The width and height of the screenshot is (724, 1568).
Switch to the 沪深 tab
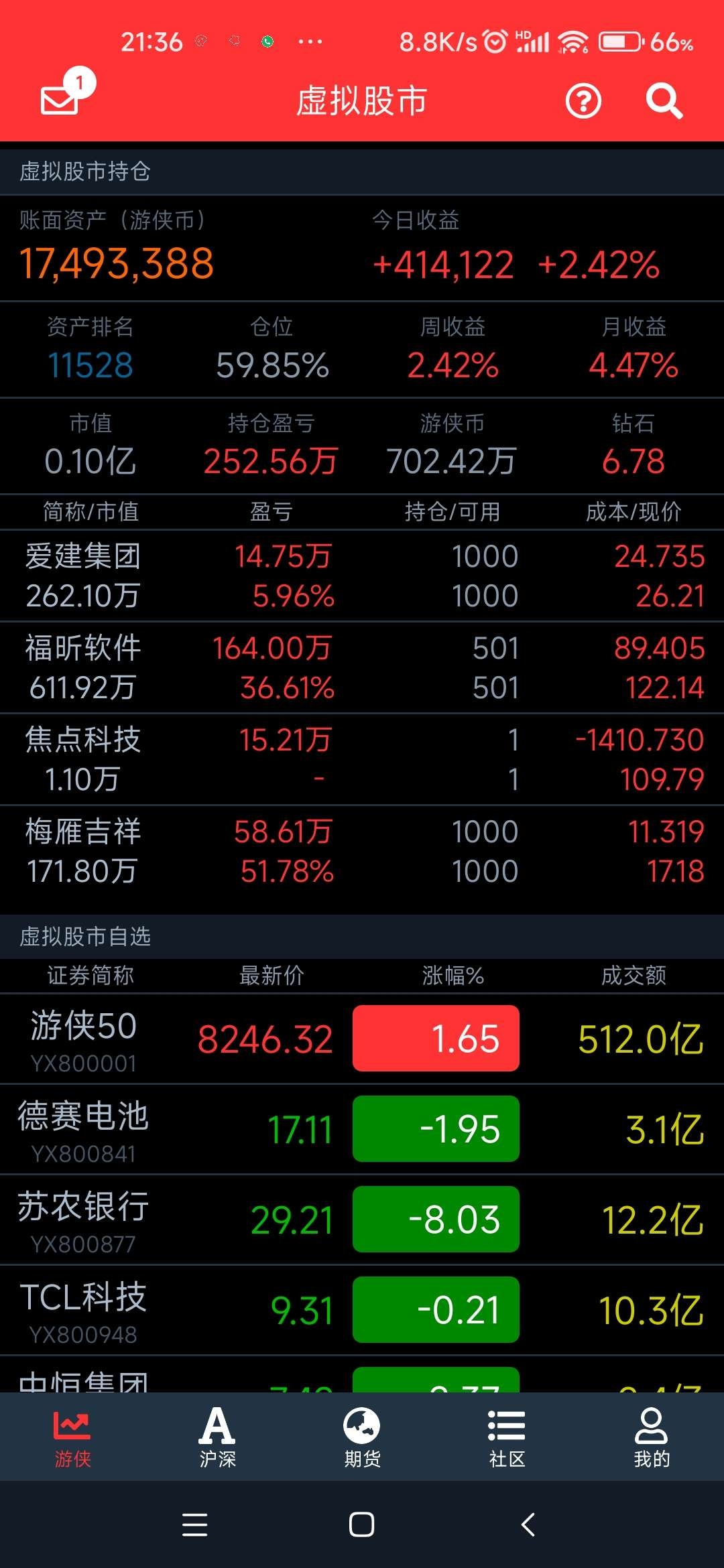tap(217, 1437)
